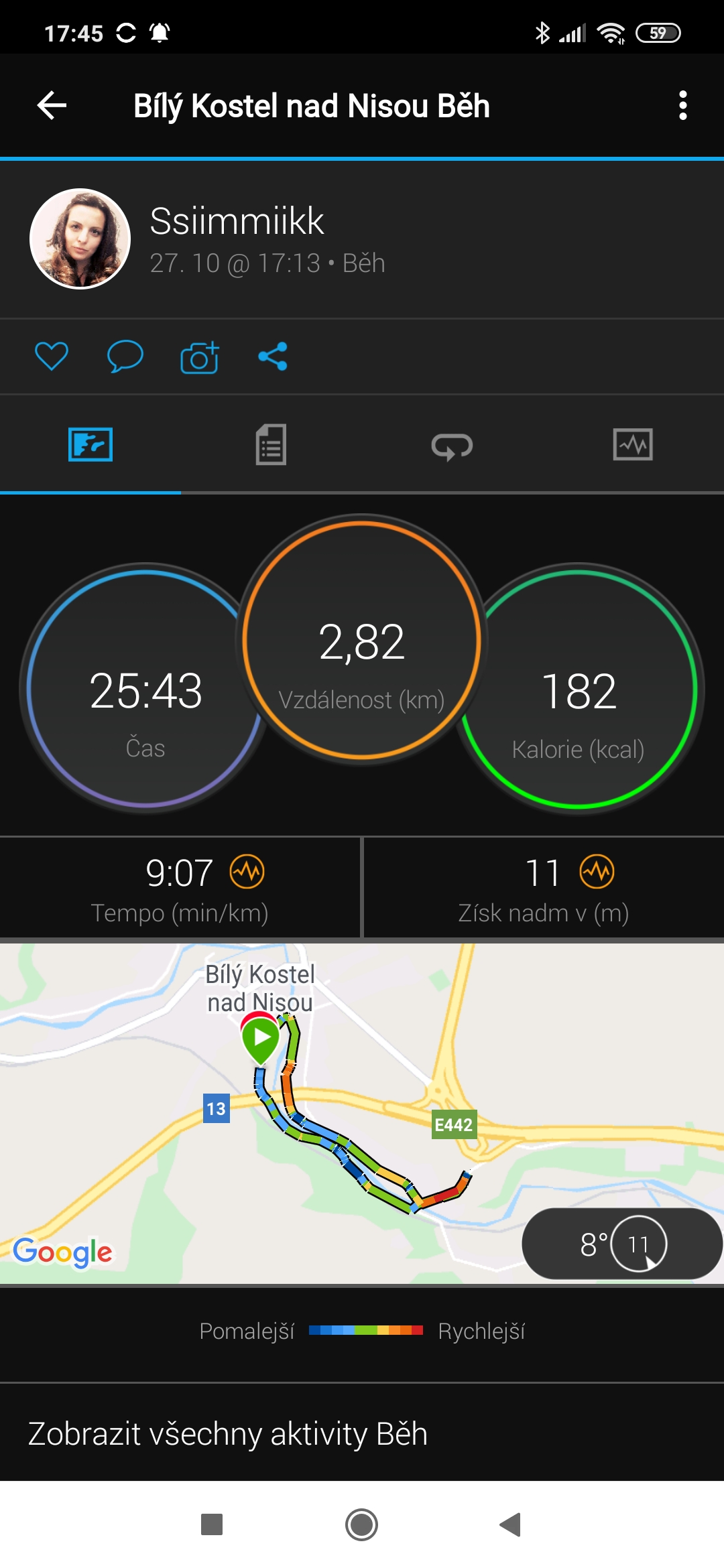Select the overview map tab
This screenshot has width=724, height=1568.
90,444
